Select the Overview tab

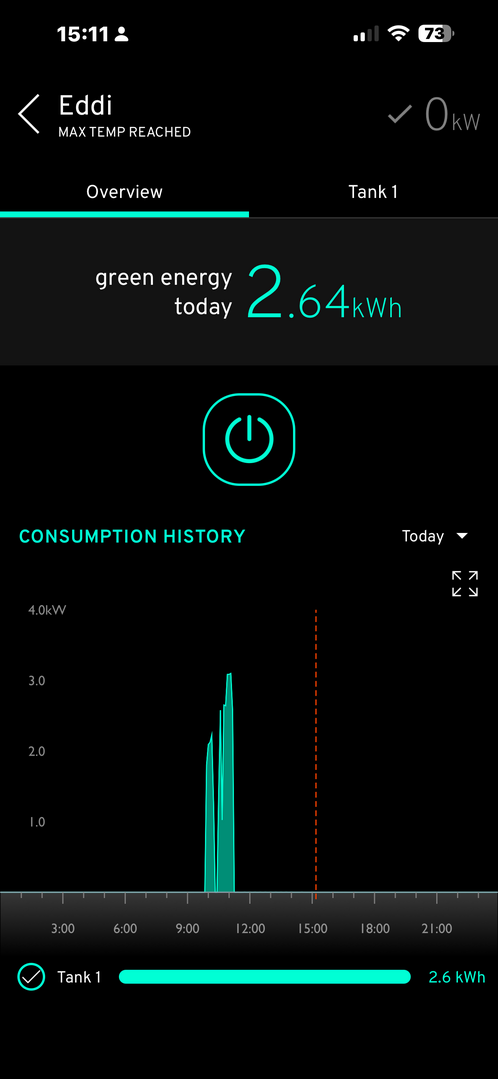point(124,192)
